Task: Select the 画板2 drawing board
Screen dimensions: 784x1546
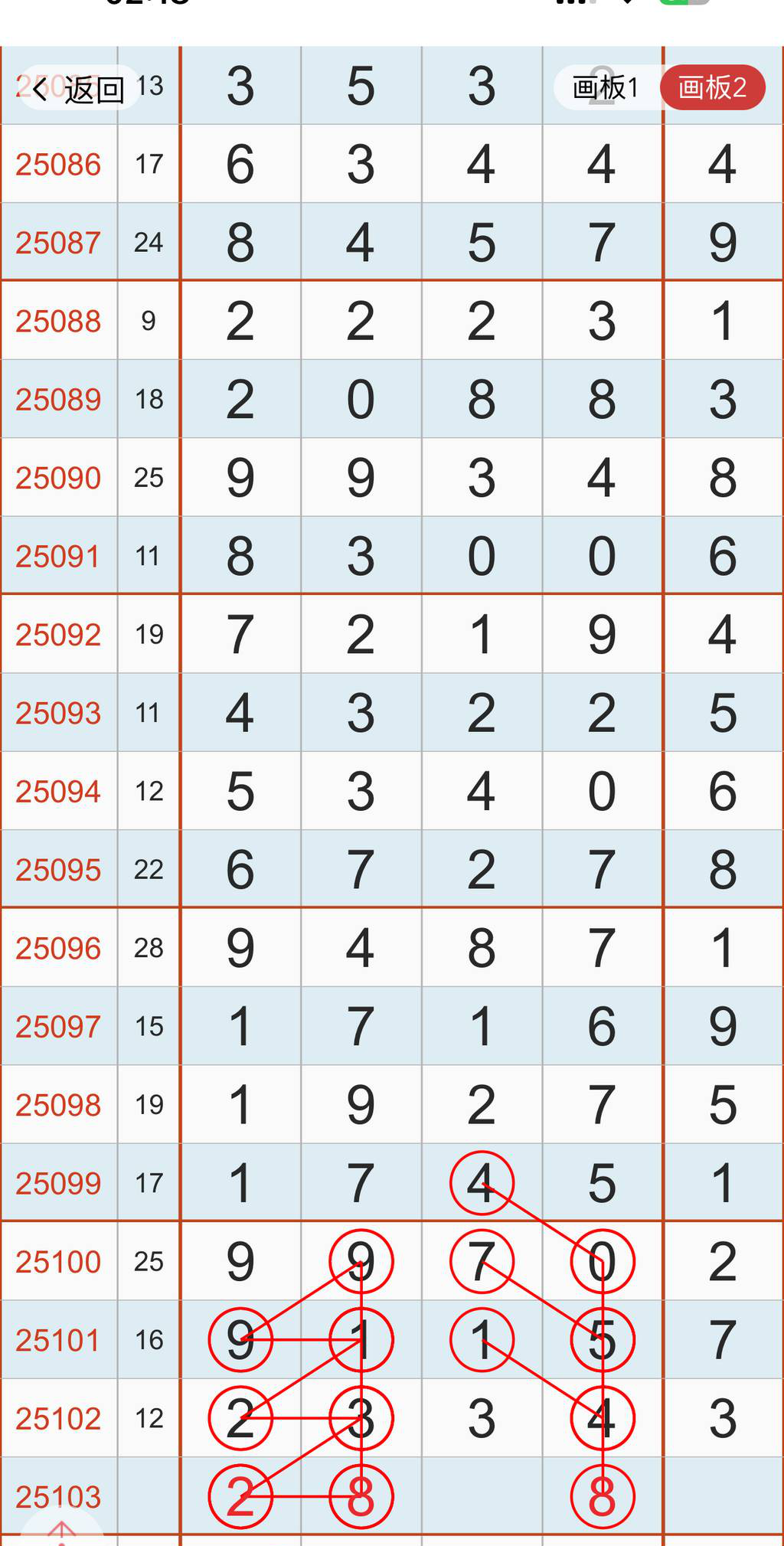Action: pos(712,87)
